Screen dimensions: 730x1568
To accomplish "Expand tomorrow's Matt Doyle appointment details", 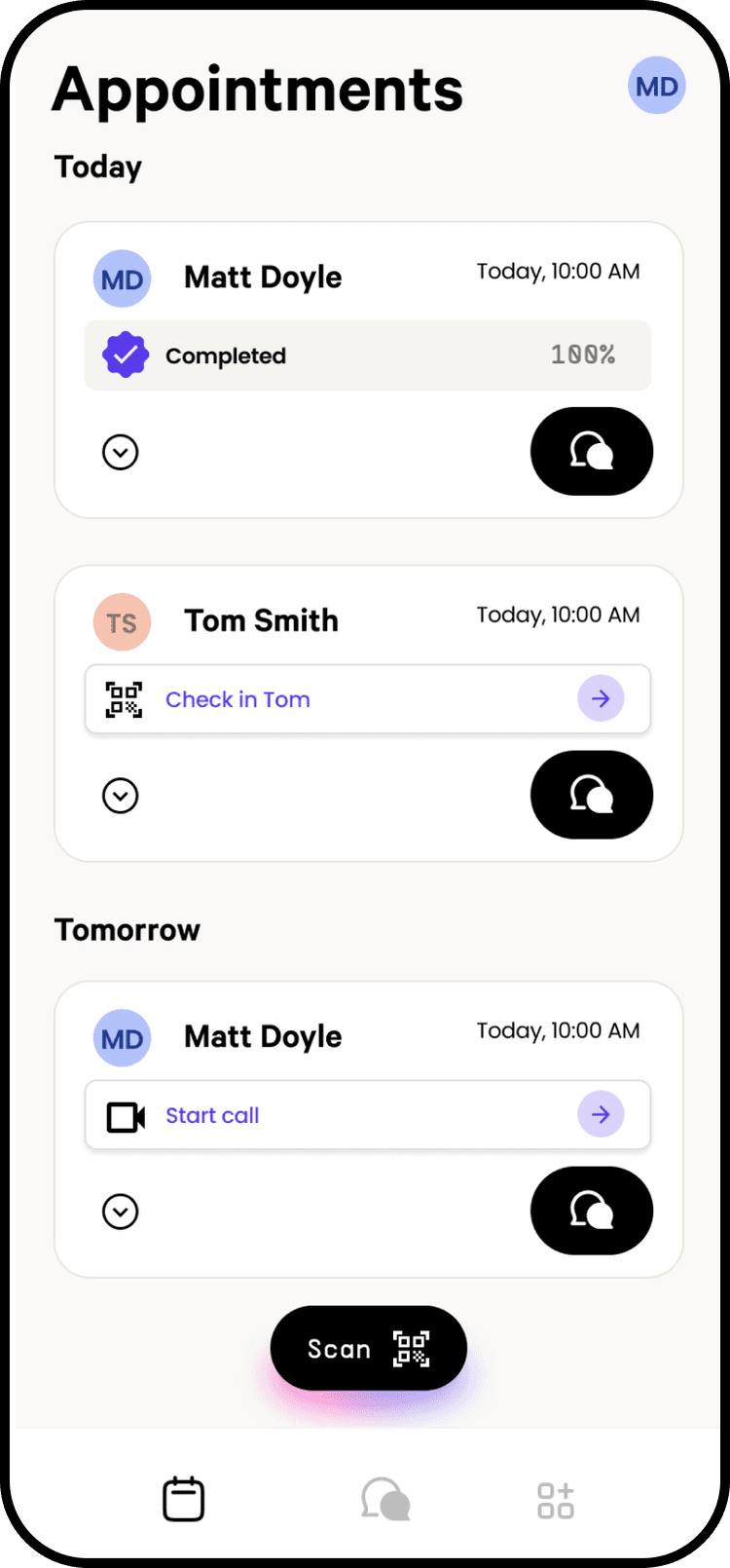I will click(121, 1212).
